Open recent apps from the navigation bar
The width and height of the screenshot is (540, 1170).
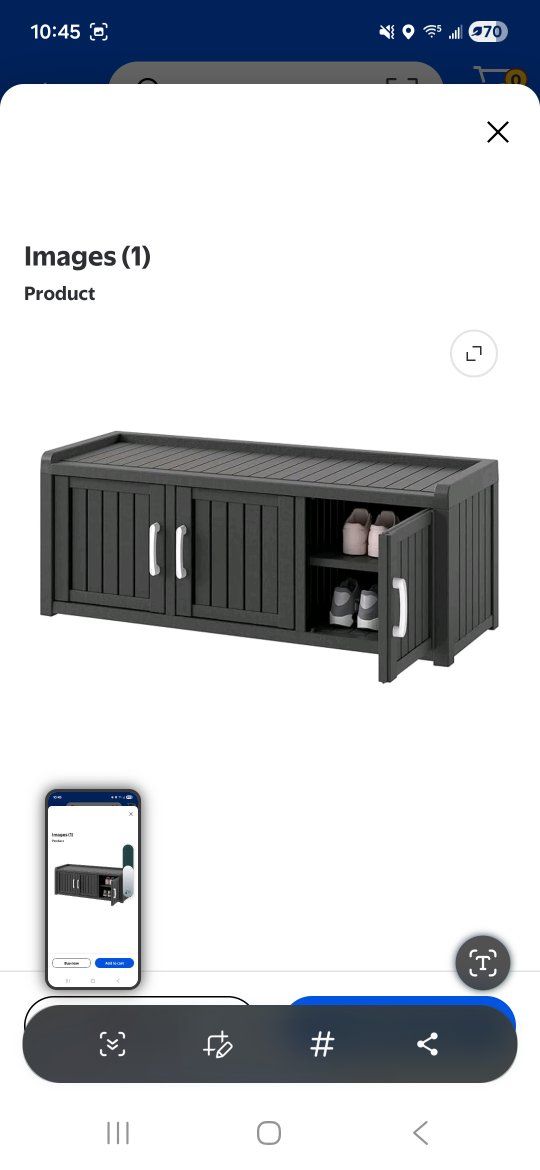[x=118, y=1133]
